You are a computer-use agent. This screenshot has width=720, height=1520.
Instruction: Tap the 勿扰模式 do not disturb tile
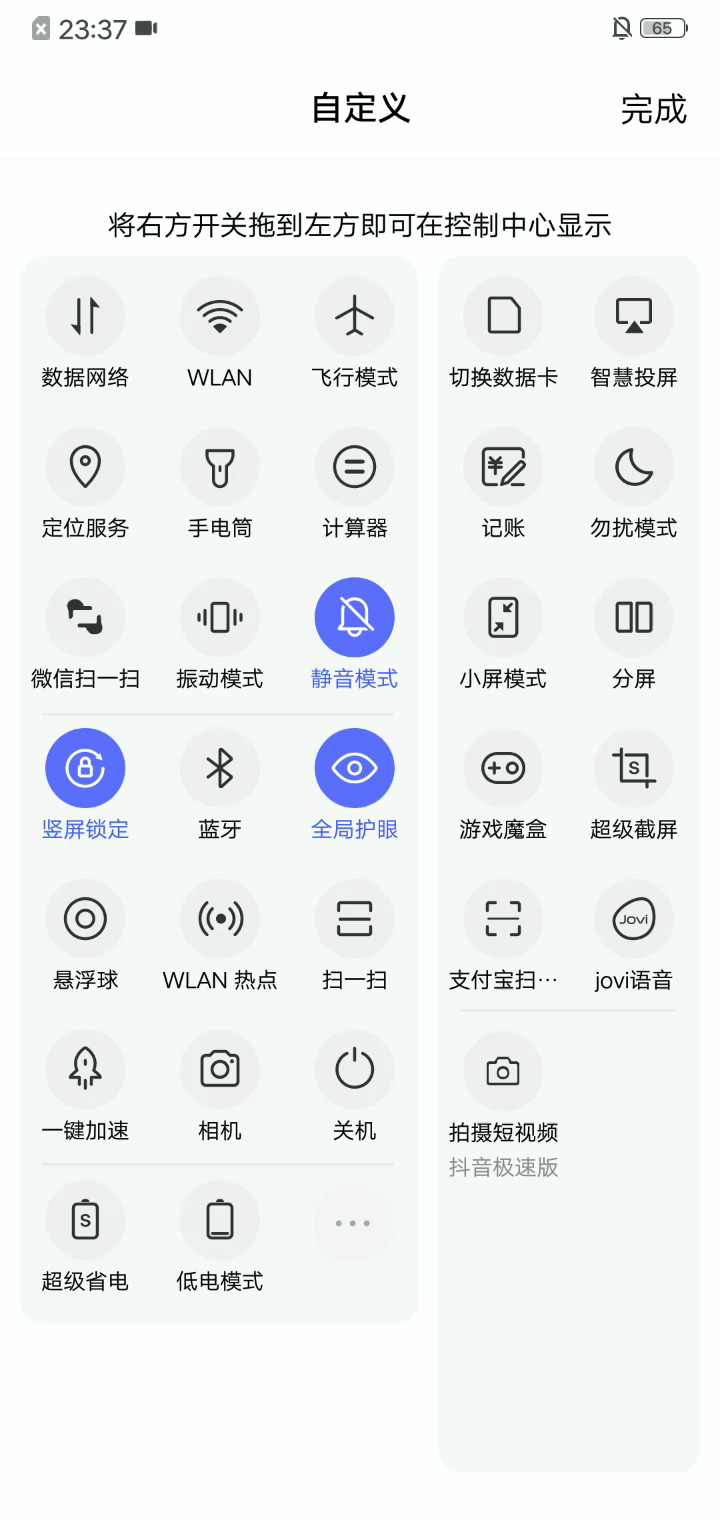tap(634, 467)
